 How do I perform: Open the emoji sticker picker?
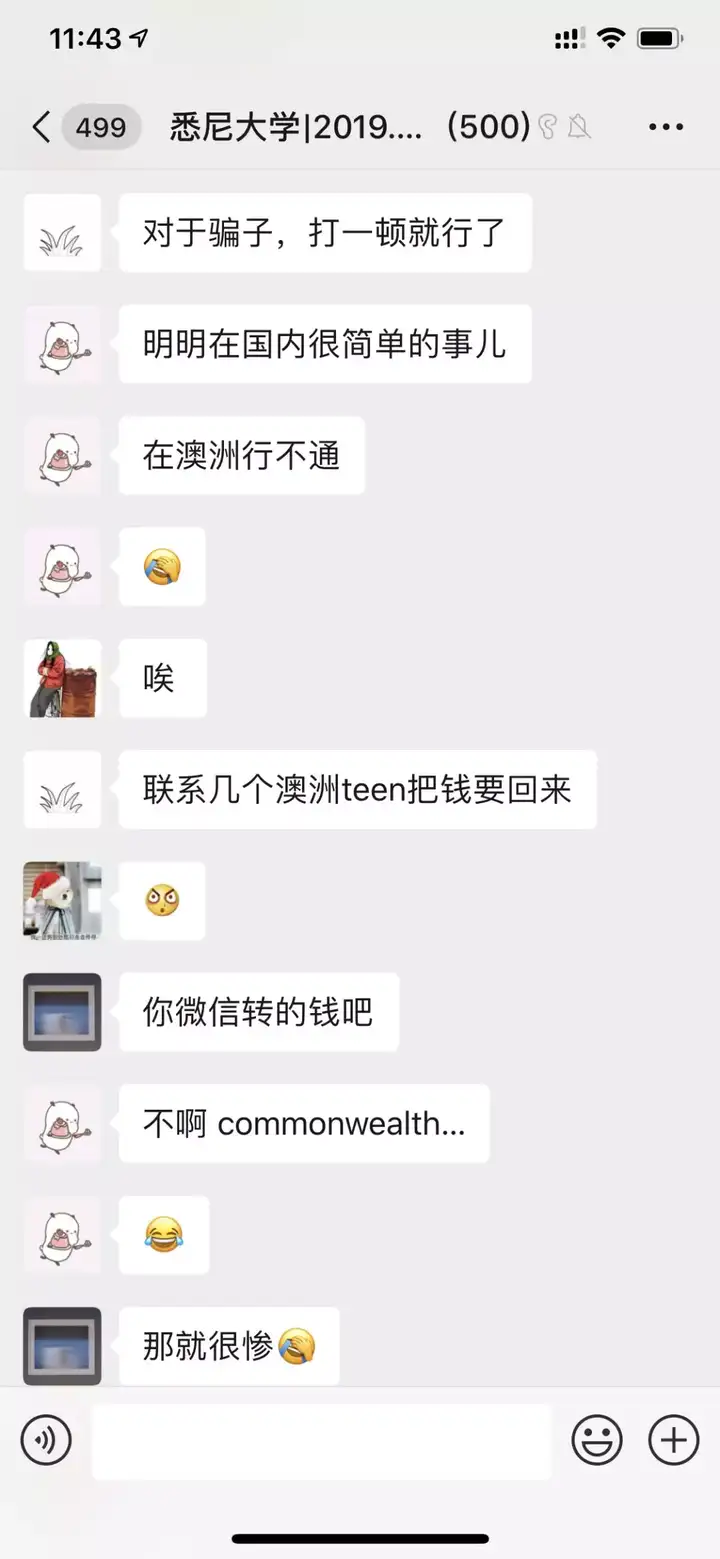(x=596, y=1441)
